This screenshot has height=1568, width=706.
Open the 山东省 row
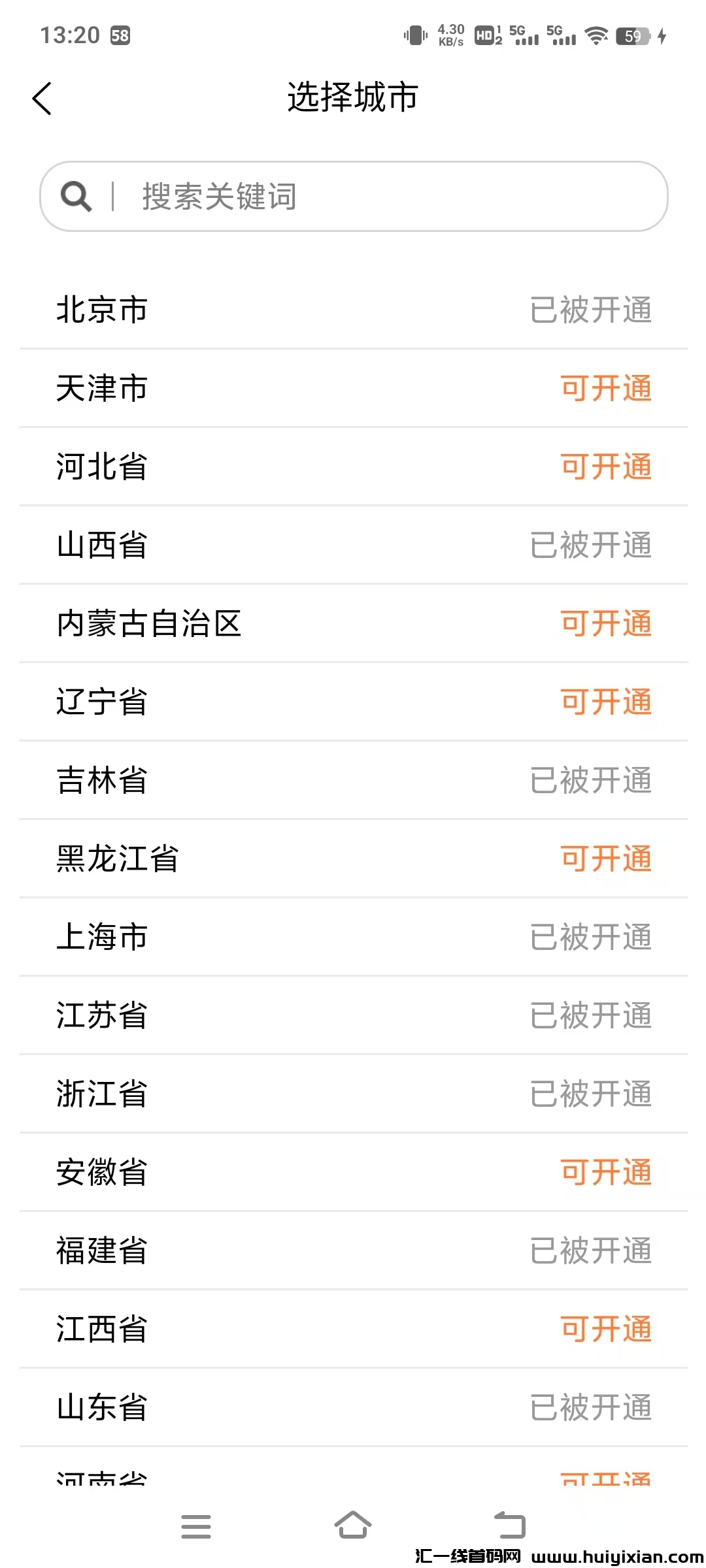click(x=353, y=1407)
